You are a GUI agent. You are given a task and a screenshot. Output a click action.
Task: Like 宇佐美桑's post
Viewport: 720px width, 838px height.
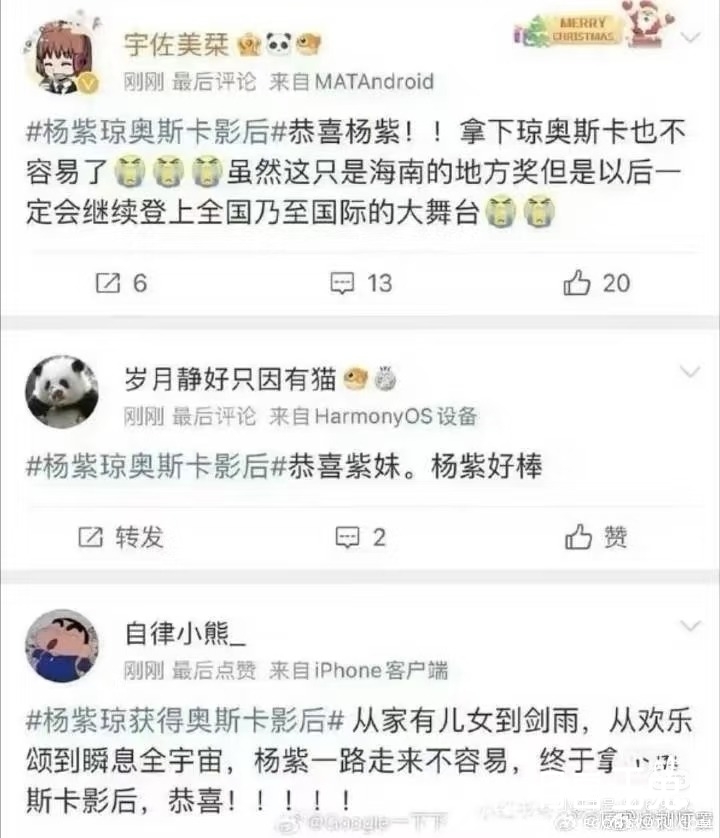point(596,283)
